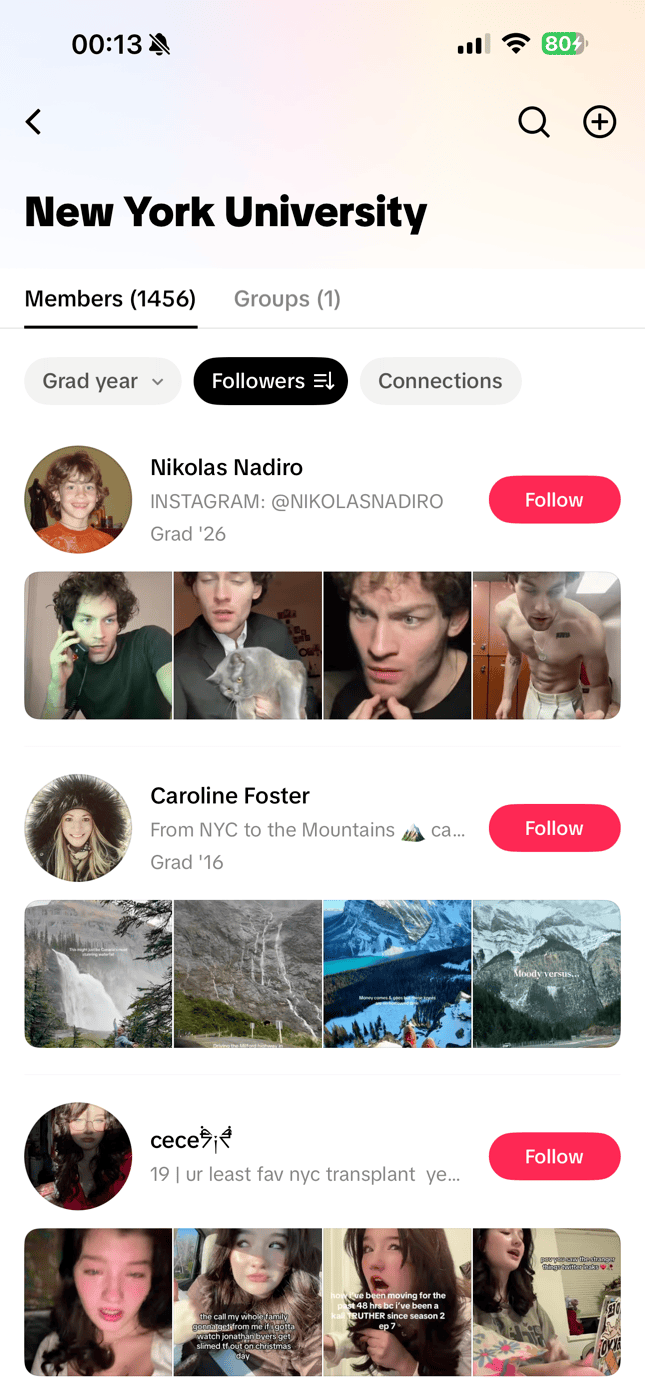Open cece's 'moving for the past 48 hrs' video
The width and height of the screenshot is (645, 1398).
(397, 1302)
